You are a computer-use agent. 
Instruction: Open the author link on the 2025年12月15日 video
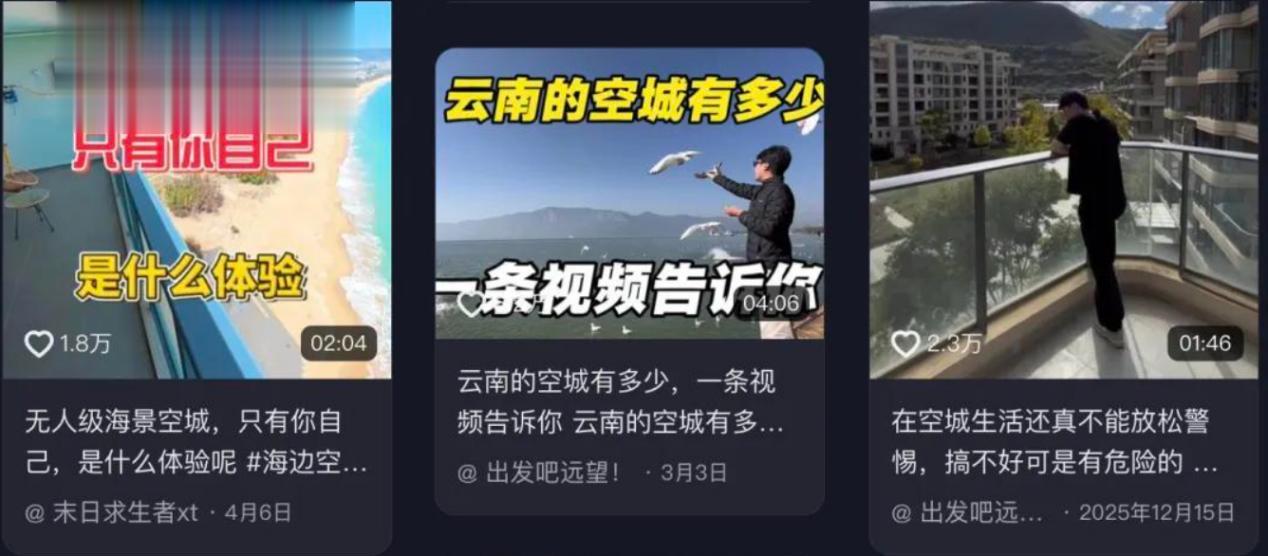click(x=968, y=513)
